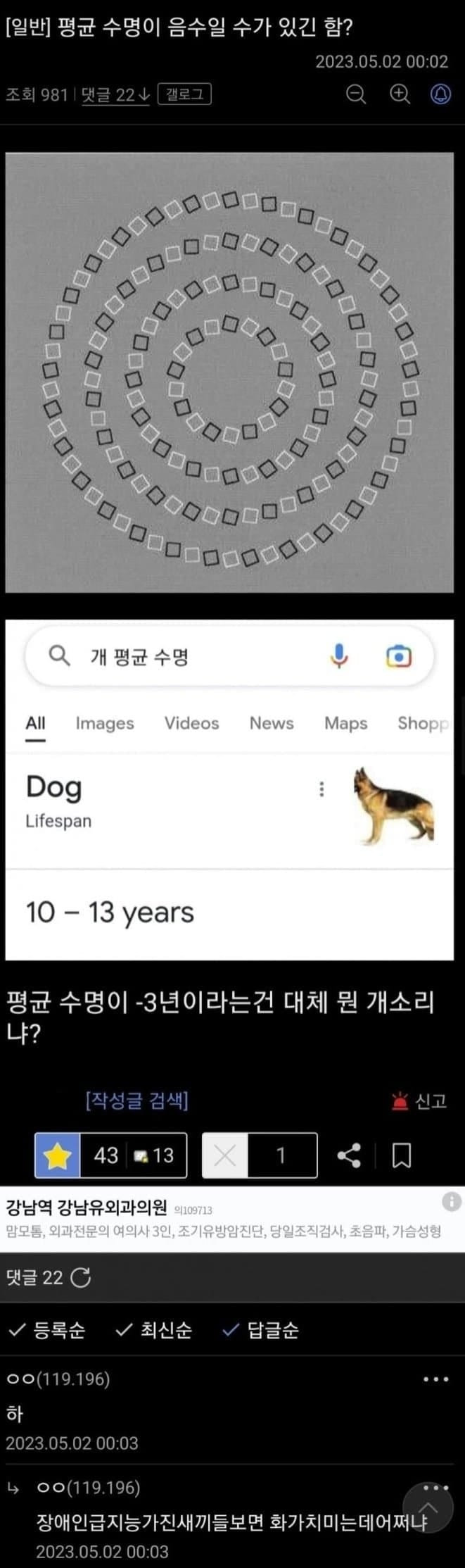The height and width of the screenshot is (1568, 465).
Task: Bookmark this post
Action: (x=401, y=1155)
